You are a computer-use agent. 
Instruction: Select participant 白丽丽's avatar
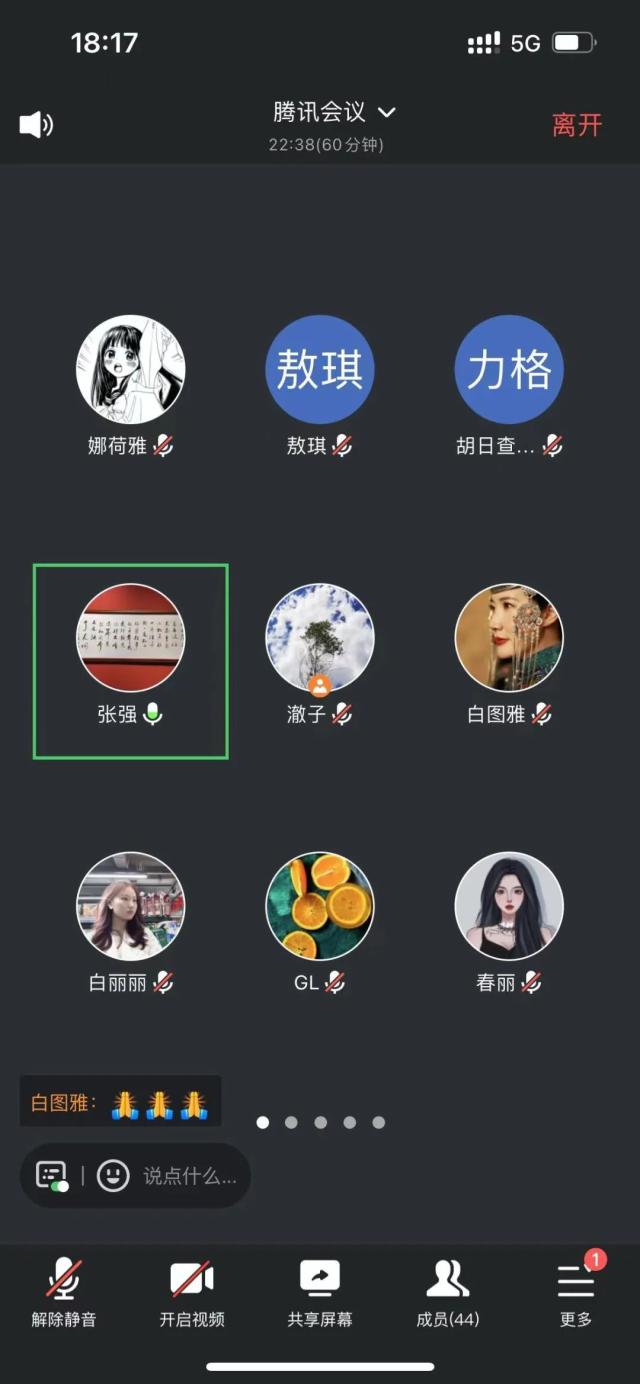tap(131, 906)
